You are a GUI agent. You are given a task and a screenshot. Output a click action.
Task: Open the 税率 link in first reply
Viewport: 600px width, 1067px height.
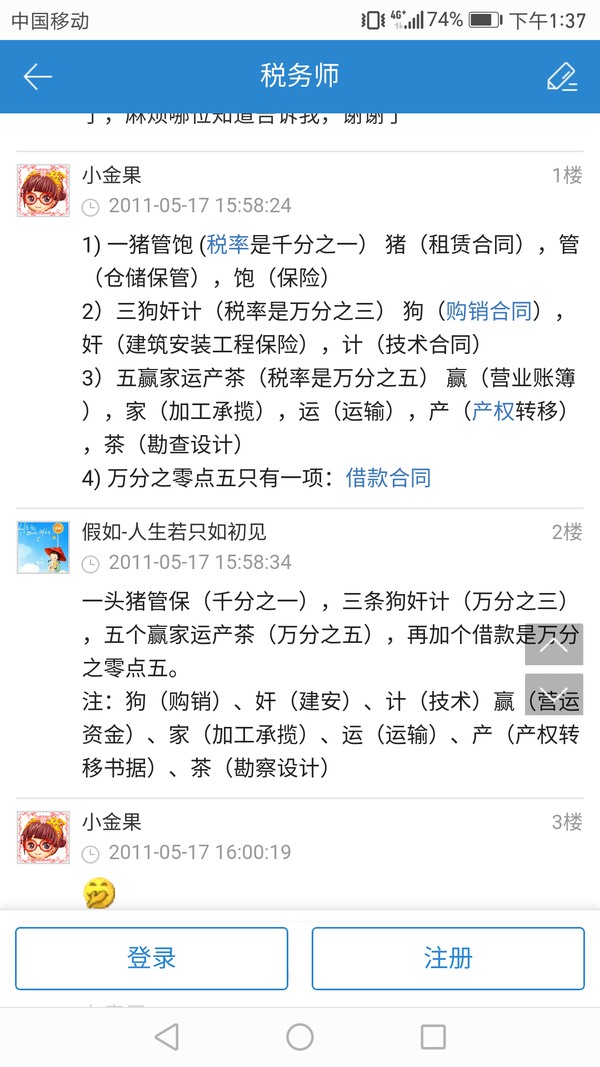point(228,244)
